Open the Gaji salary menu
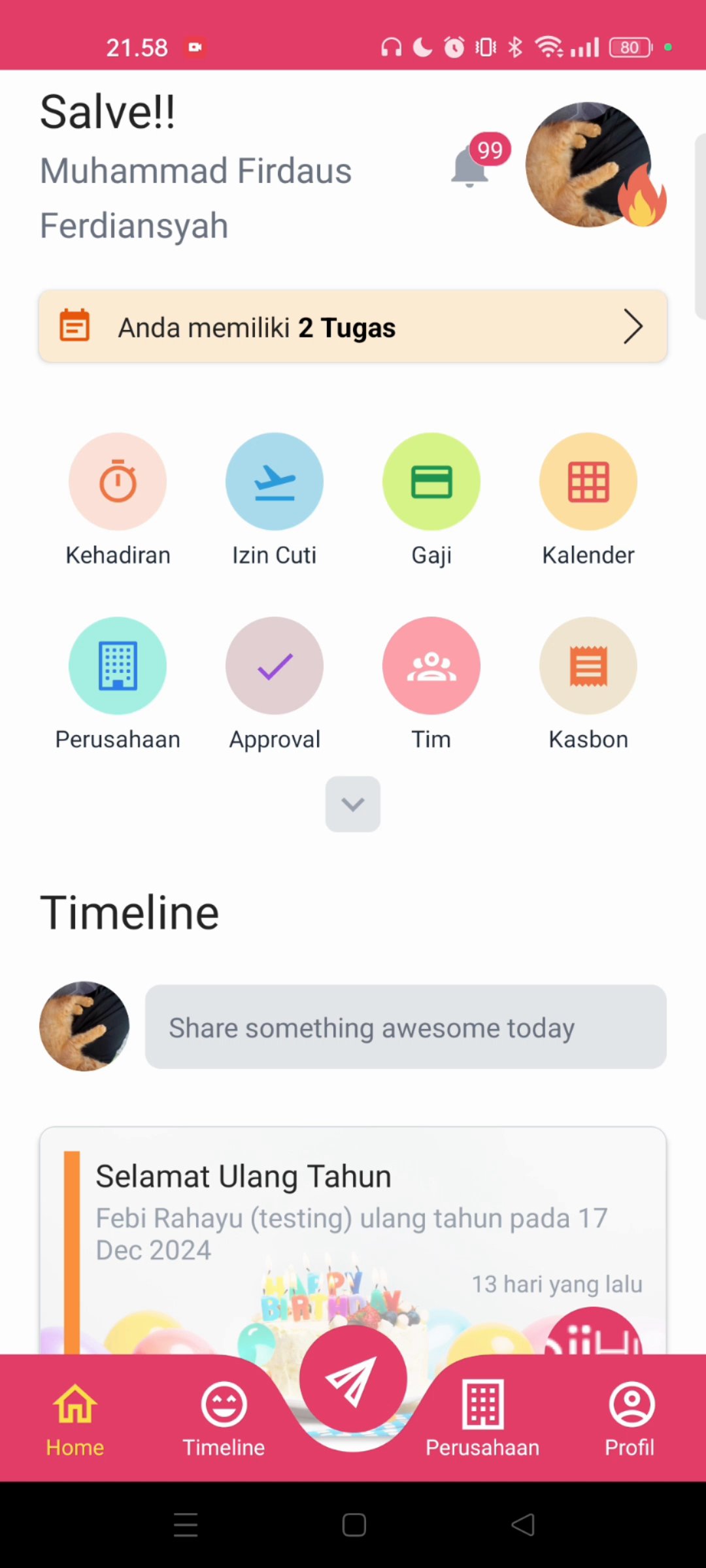This screenshot has height=1568, width=706. [x=431, y=482]
